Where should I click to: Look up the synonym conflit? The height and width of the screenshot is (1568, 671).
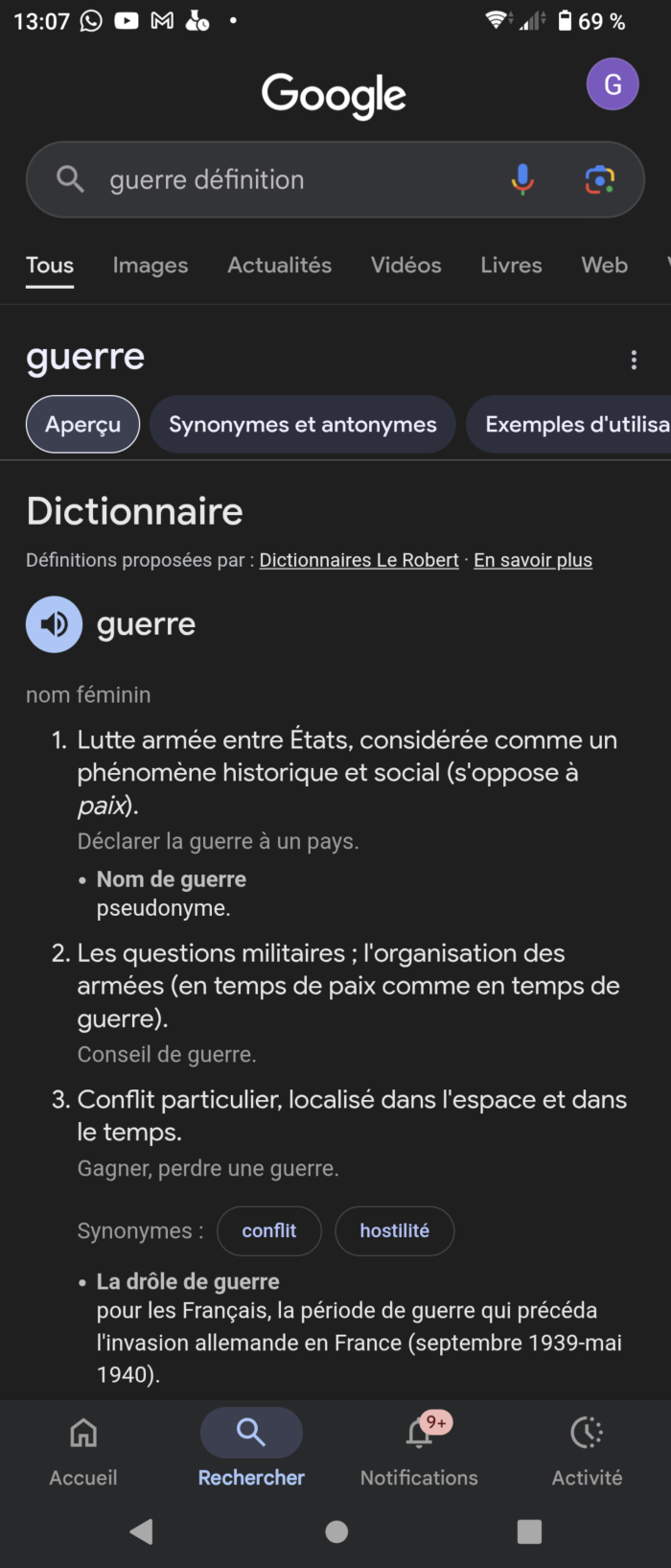coord(269,1230)
